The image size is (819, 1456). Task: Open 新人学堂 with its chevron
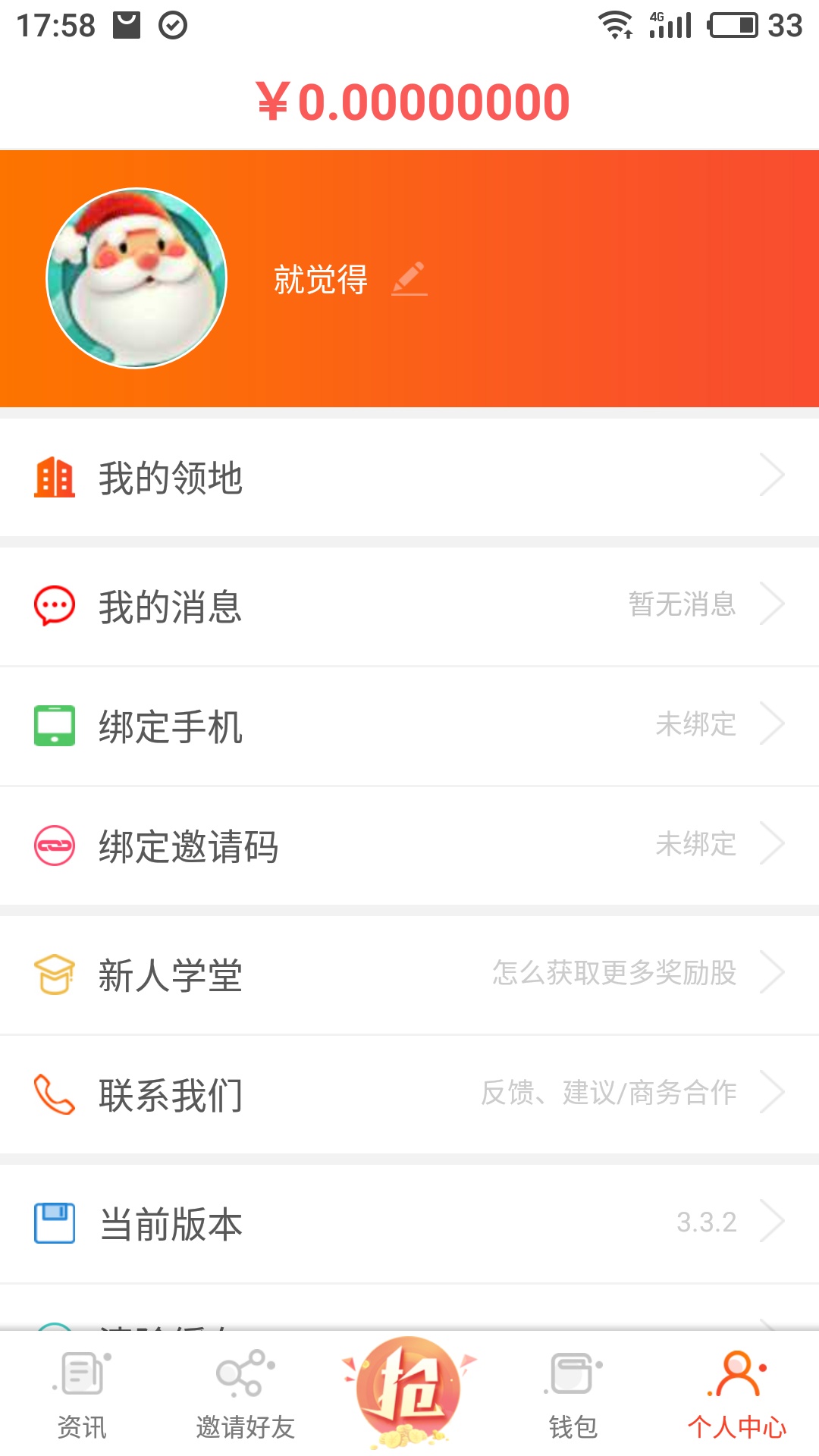coord(774,971)
